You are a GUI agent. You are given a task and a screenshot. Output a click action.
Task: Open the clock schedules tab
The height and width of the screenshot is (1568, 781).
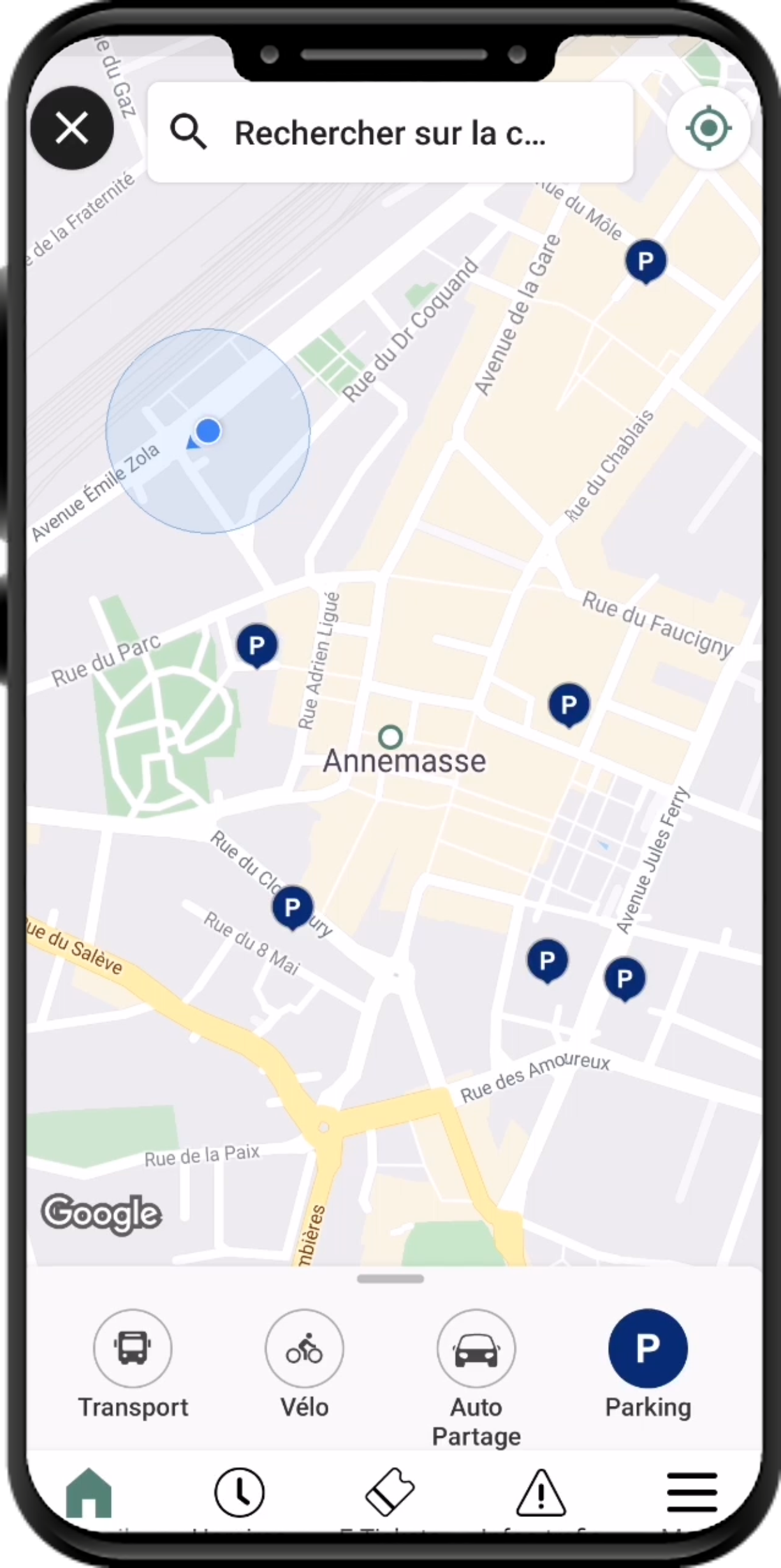(239, 1492)
